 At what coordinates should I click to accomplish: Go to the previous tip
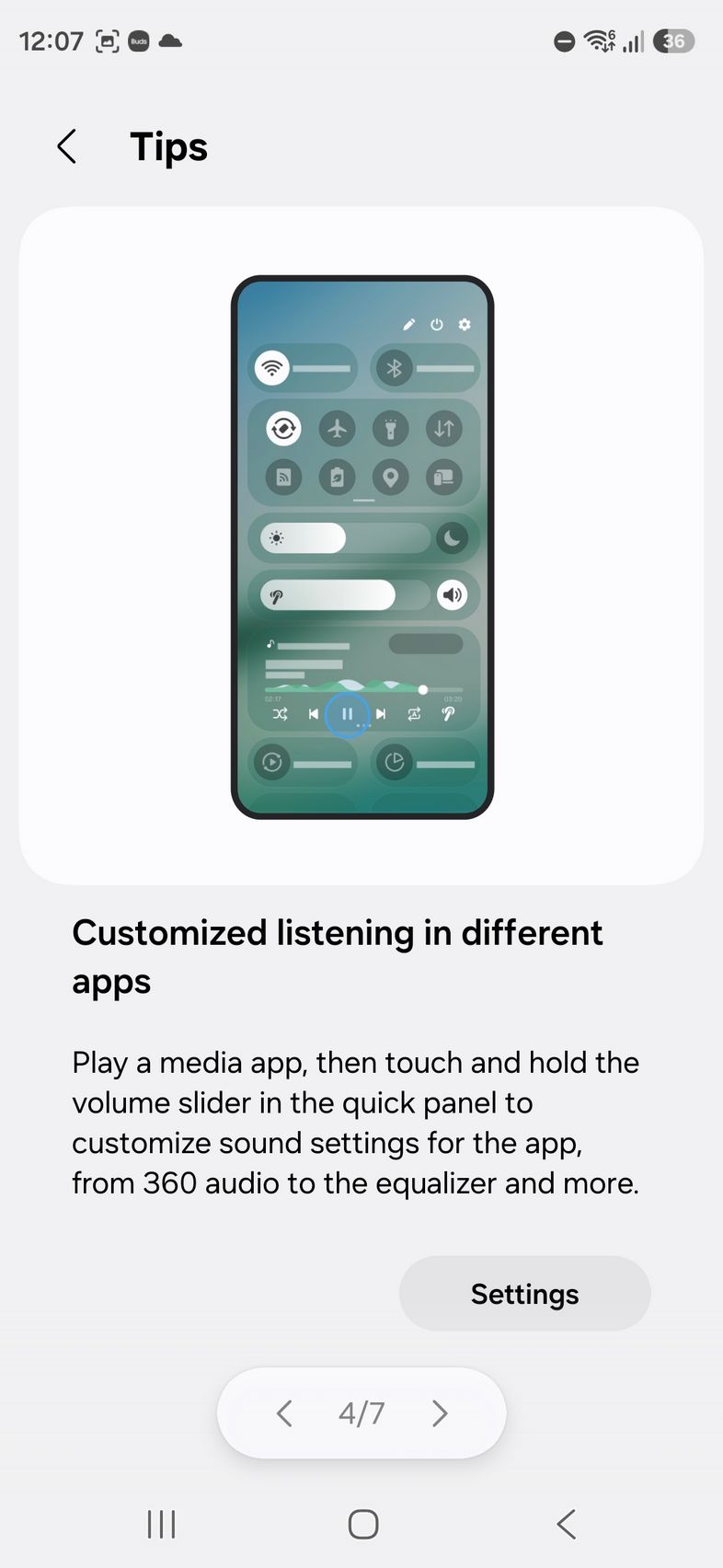(284, 1412)
